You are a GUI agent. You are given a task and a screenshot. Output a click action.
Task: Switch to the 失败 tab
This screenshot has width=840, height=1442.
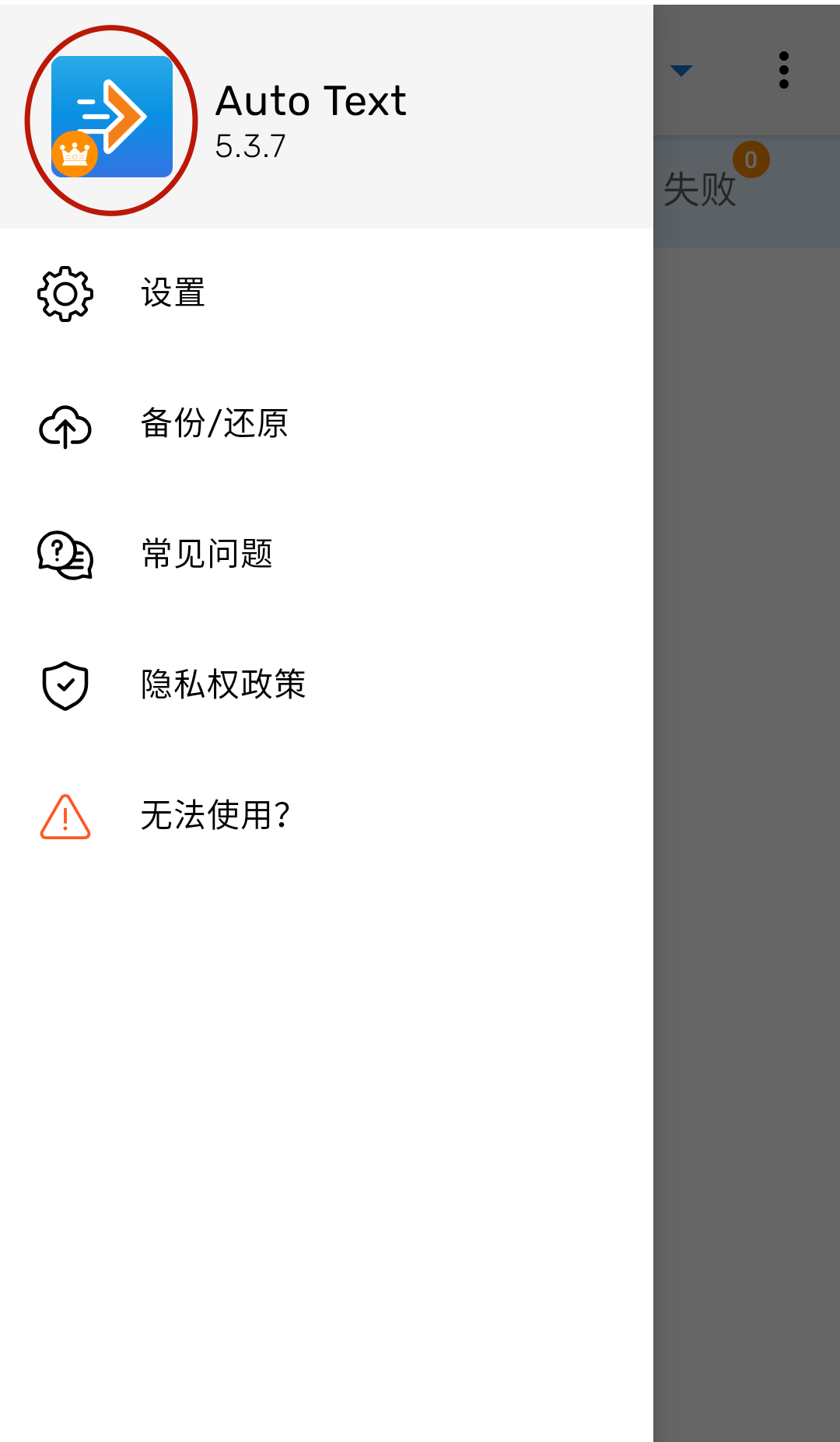[x=700, y=189]
